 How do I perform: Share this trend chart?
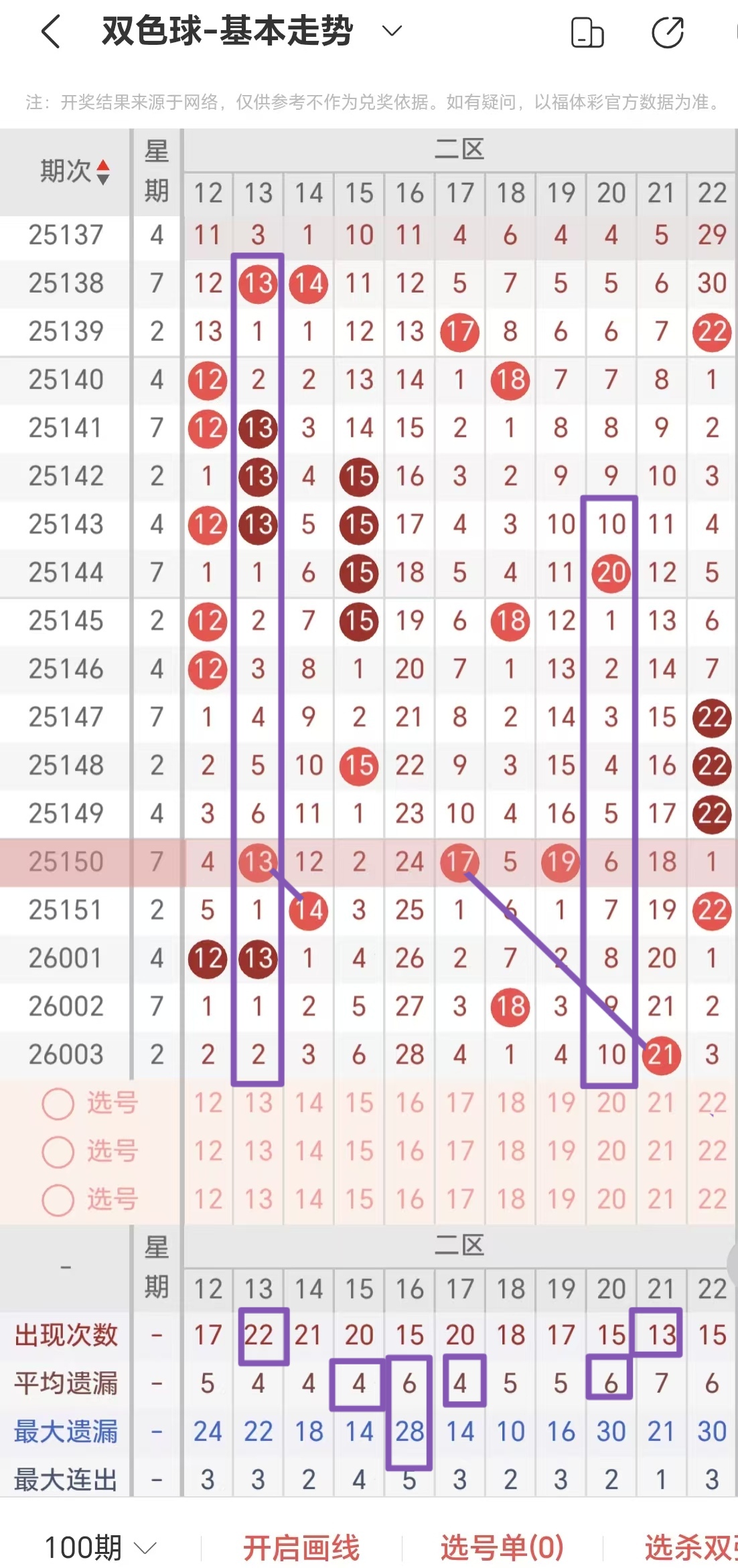668,33
